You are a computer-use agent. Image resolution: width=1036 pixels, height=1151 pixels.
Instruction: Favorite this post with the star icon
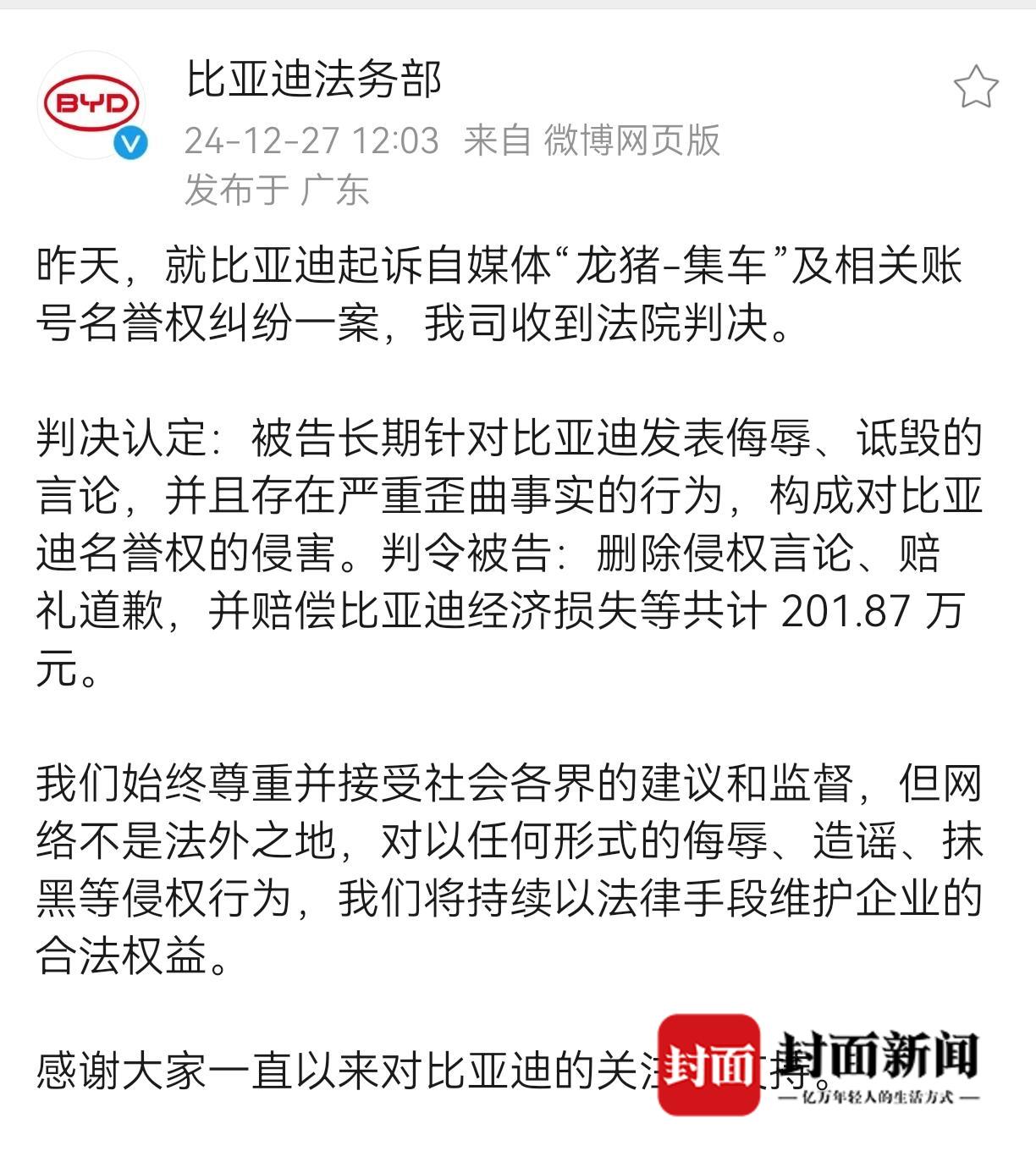click(x=975, y=86)
